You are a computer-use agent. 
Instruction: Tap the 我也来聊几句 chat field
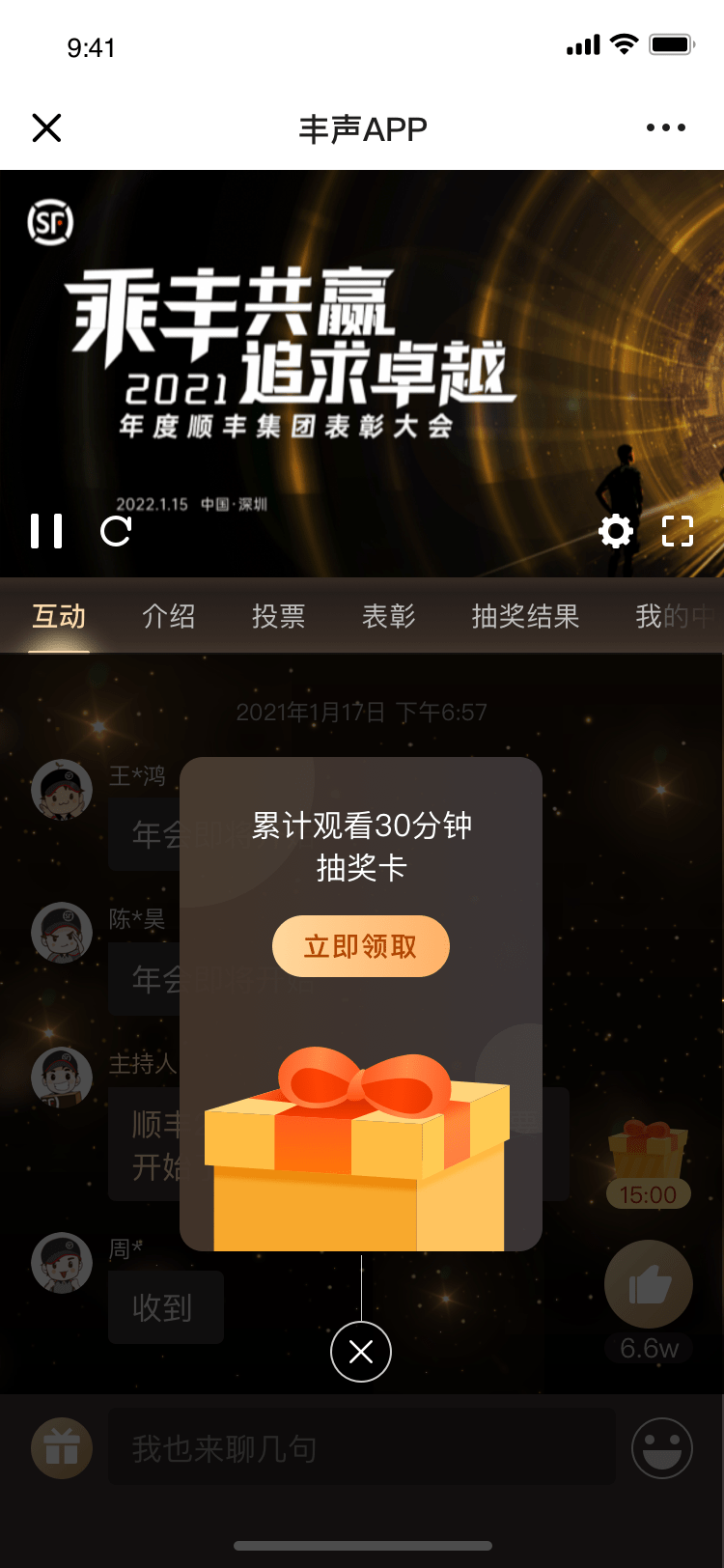[x=361, y=1448]
